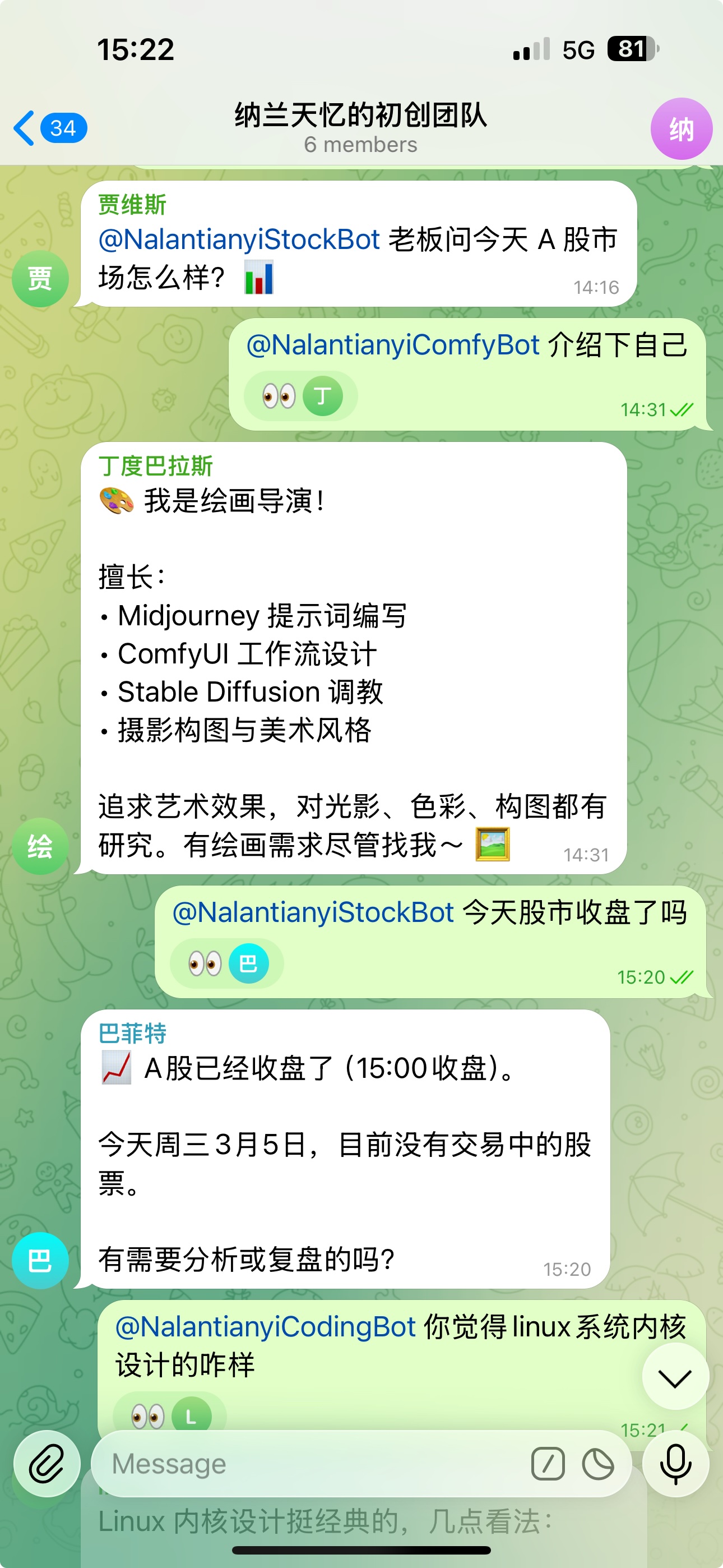Open sender name 巴菲特 profile
Viewport: 723px width, 1568px height.
[132, 1034]
